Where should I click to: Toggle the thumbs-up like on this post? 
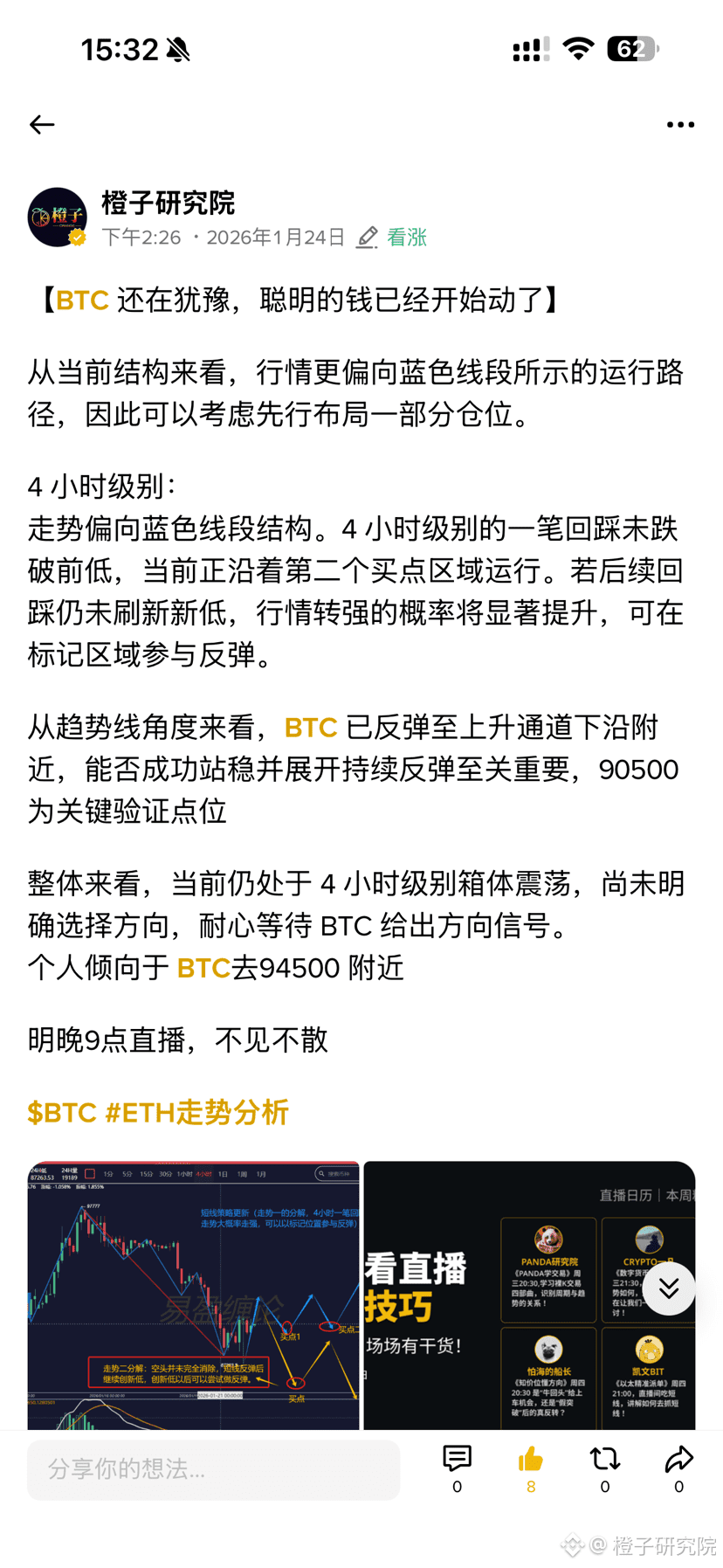coord(530,1457)
